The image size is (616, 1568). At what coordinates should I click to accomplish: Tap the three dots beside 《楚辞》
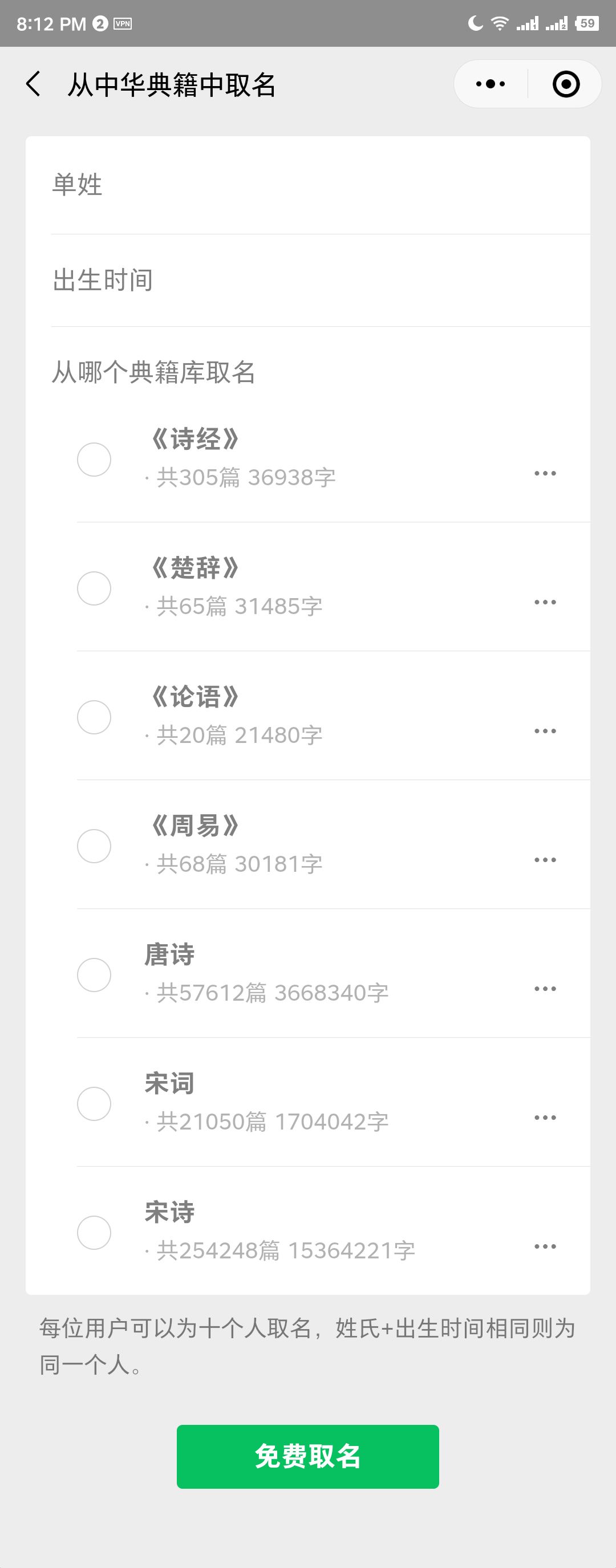pyautogui.click(x=545, y=602)
